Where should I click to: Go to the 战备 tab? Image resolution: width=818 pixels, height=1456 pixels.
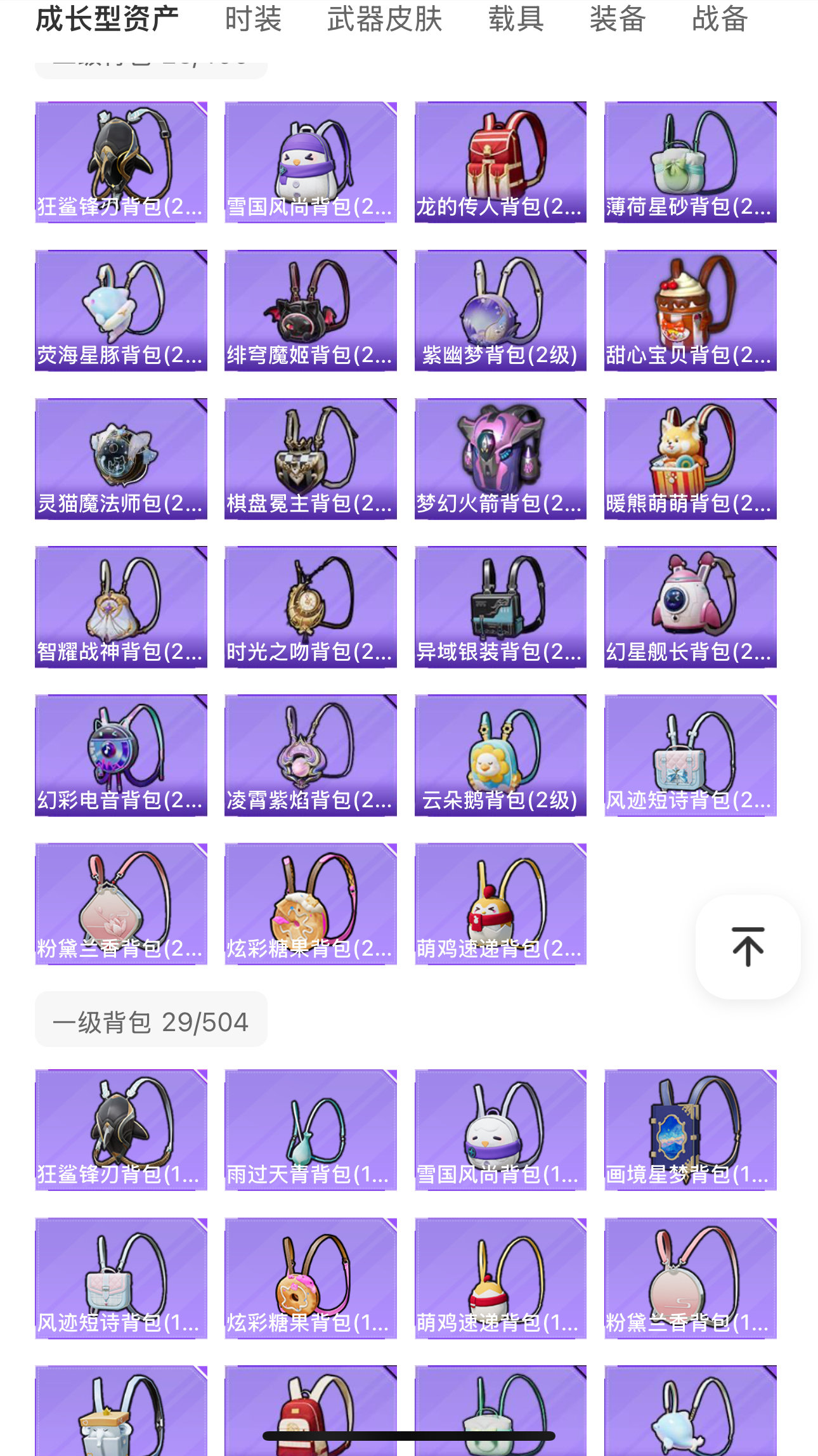pos(720,19)
